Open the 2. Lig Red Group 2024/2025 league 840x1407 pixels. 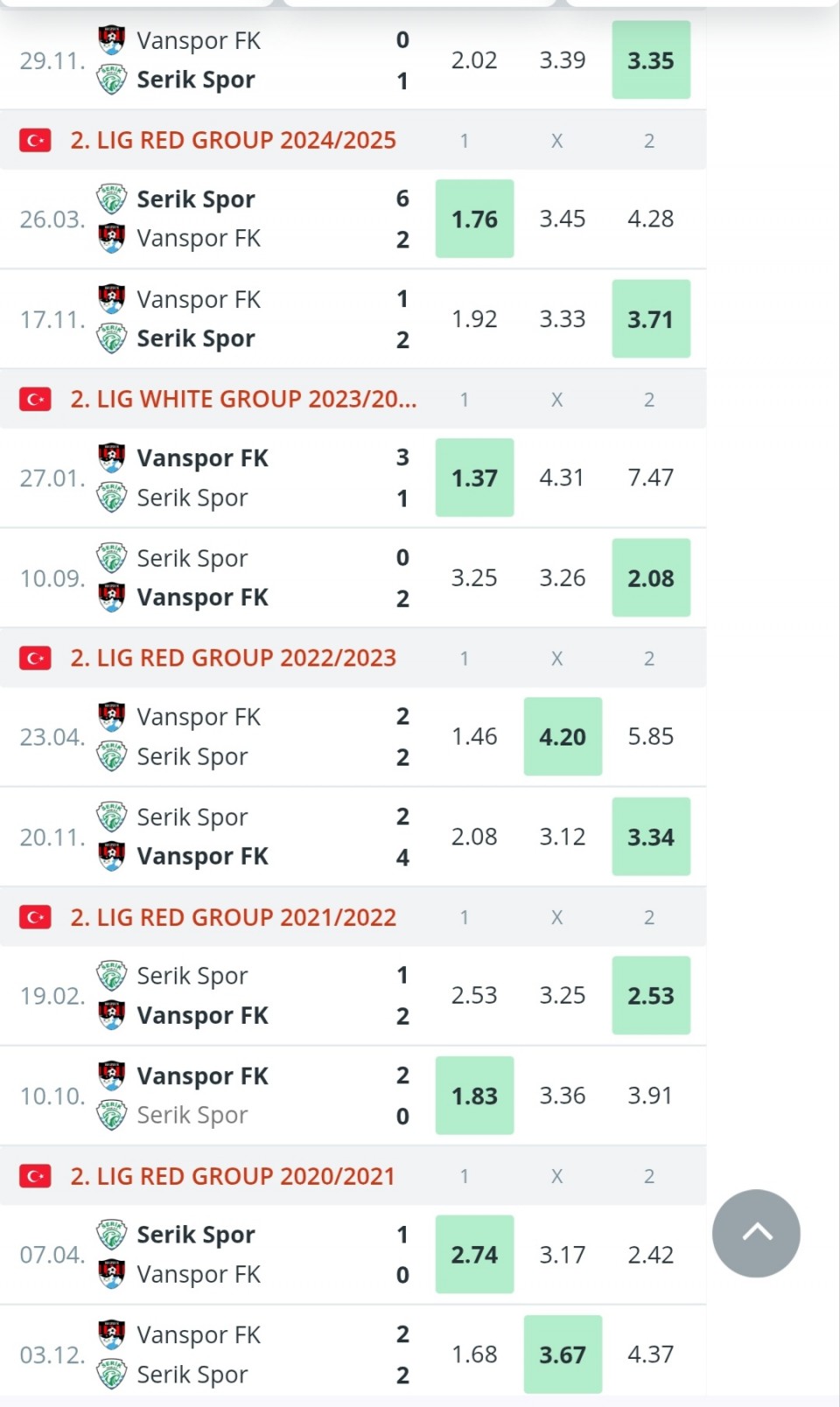click(233, 140)
